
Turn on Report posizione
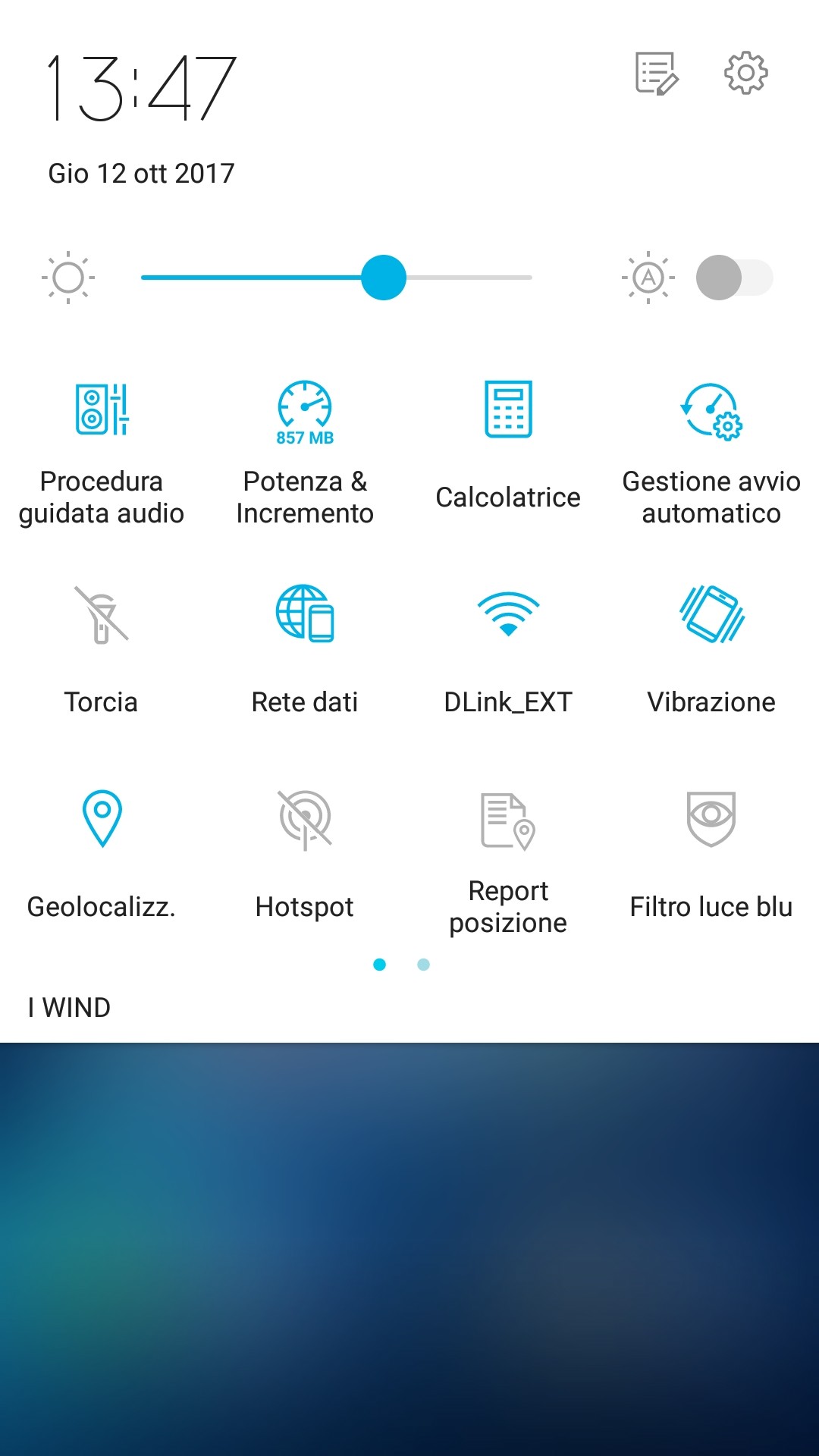[508, 821]
